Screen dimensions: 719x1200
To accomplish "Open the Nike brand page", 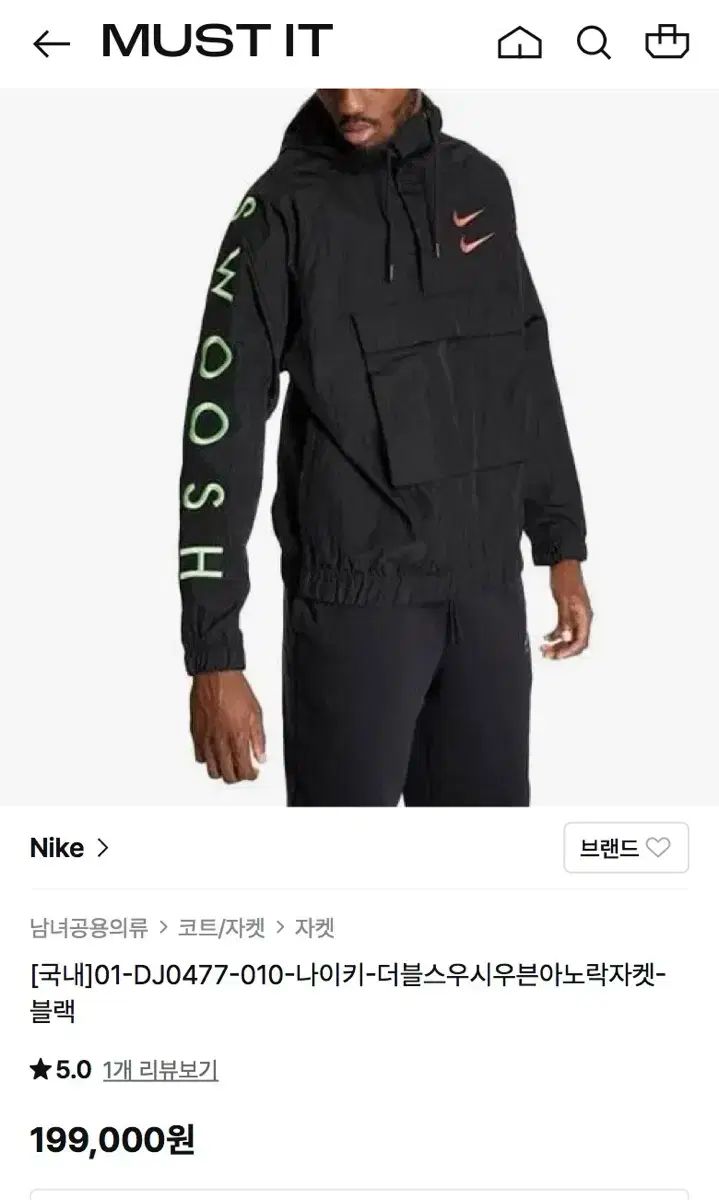I will pyautogui.click(x=70, y=848).
